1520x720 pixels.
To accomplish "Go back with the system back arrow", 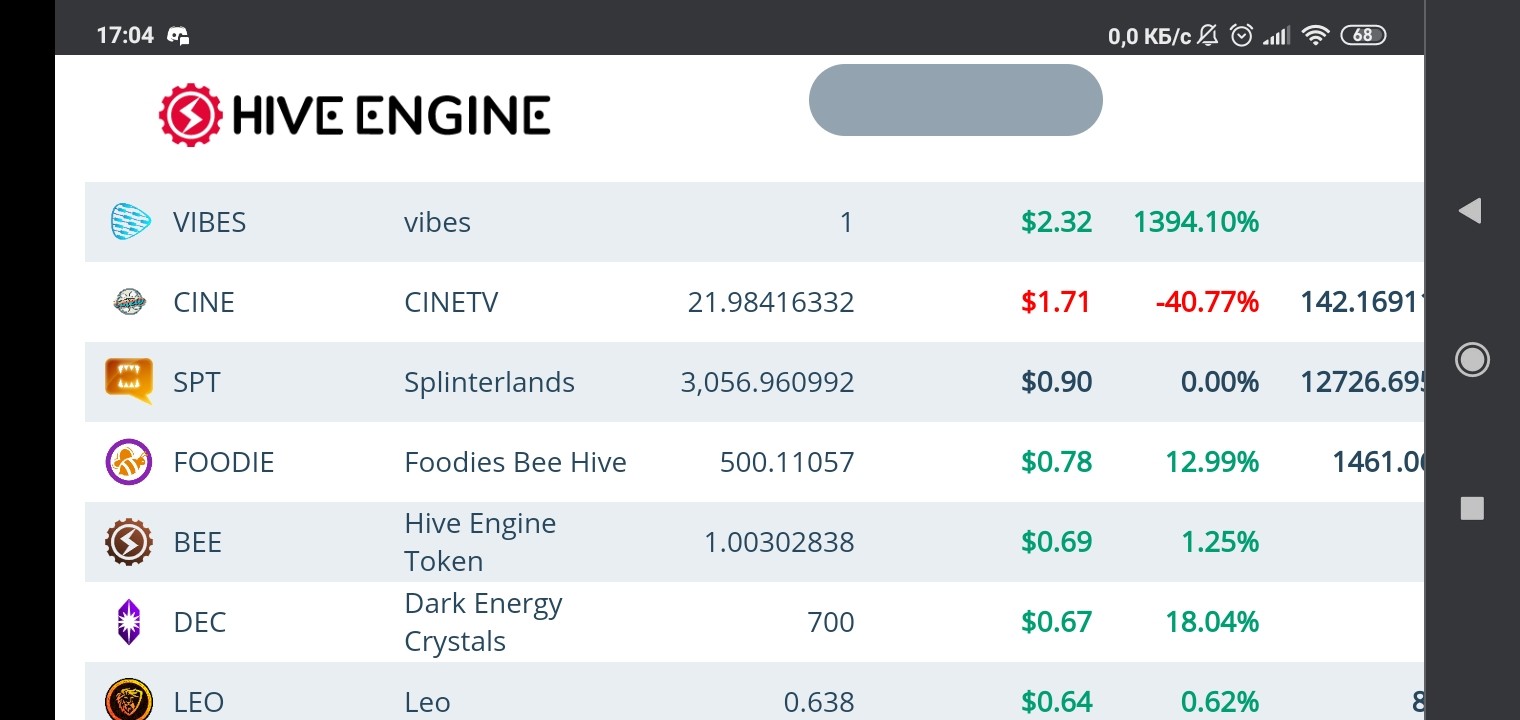I will [x=1470, y=211].
